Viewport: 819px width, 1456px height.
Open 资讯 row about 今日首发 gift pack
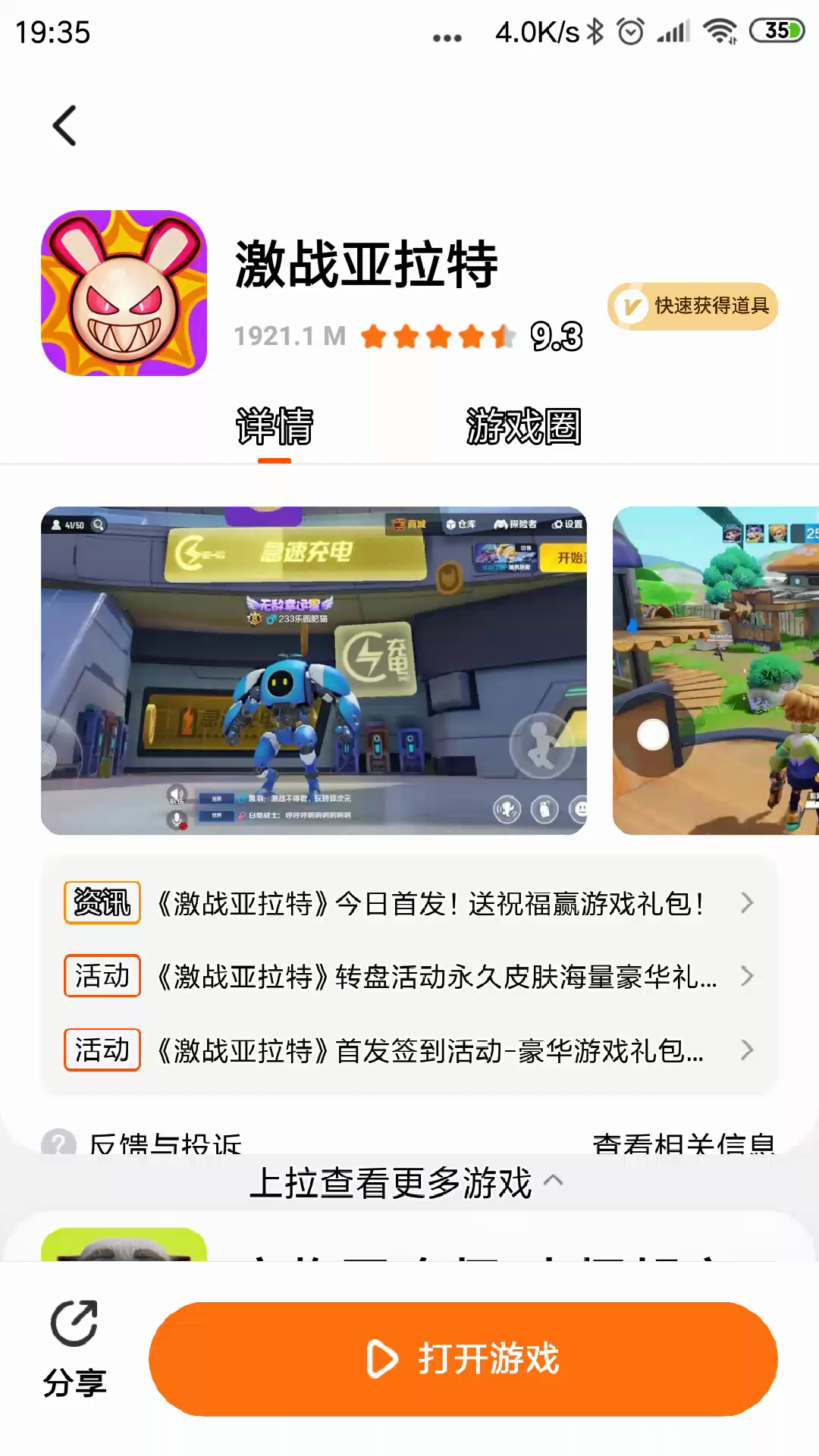409,903
